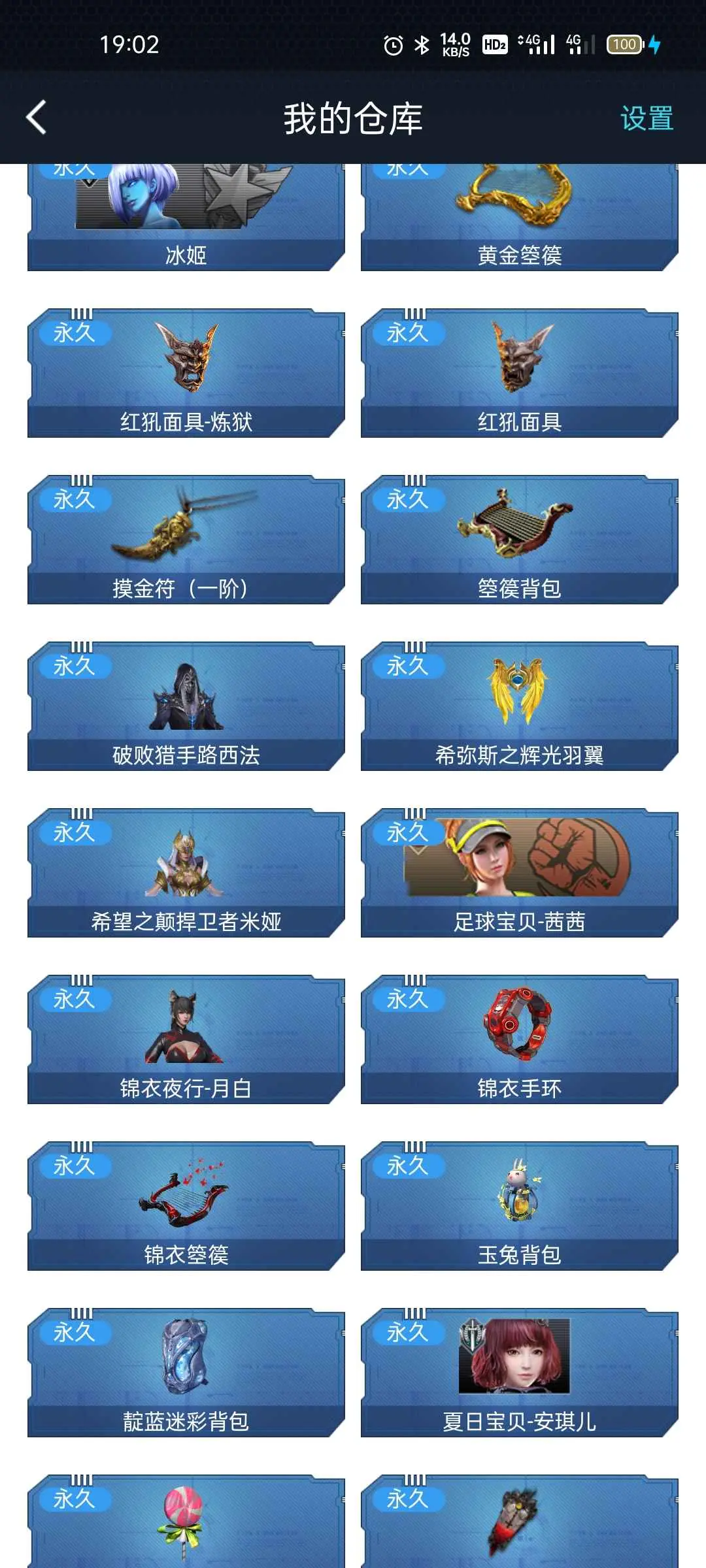Select the 破败猎手路西法 character card

pyautogui.click(x=186, y=707)
